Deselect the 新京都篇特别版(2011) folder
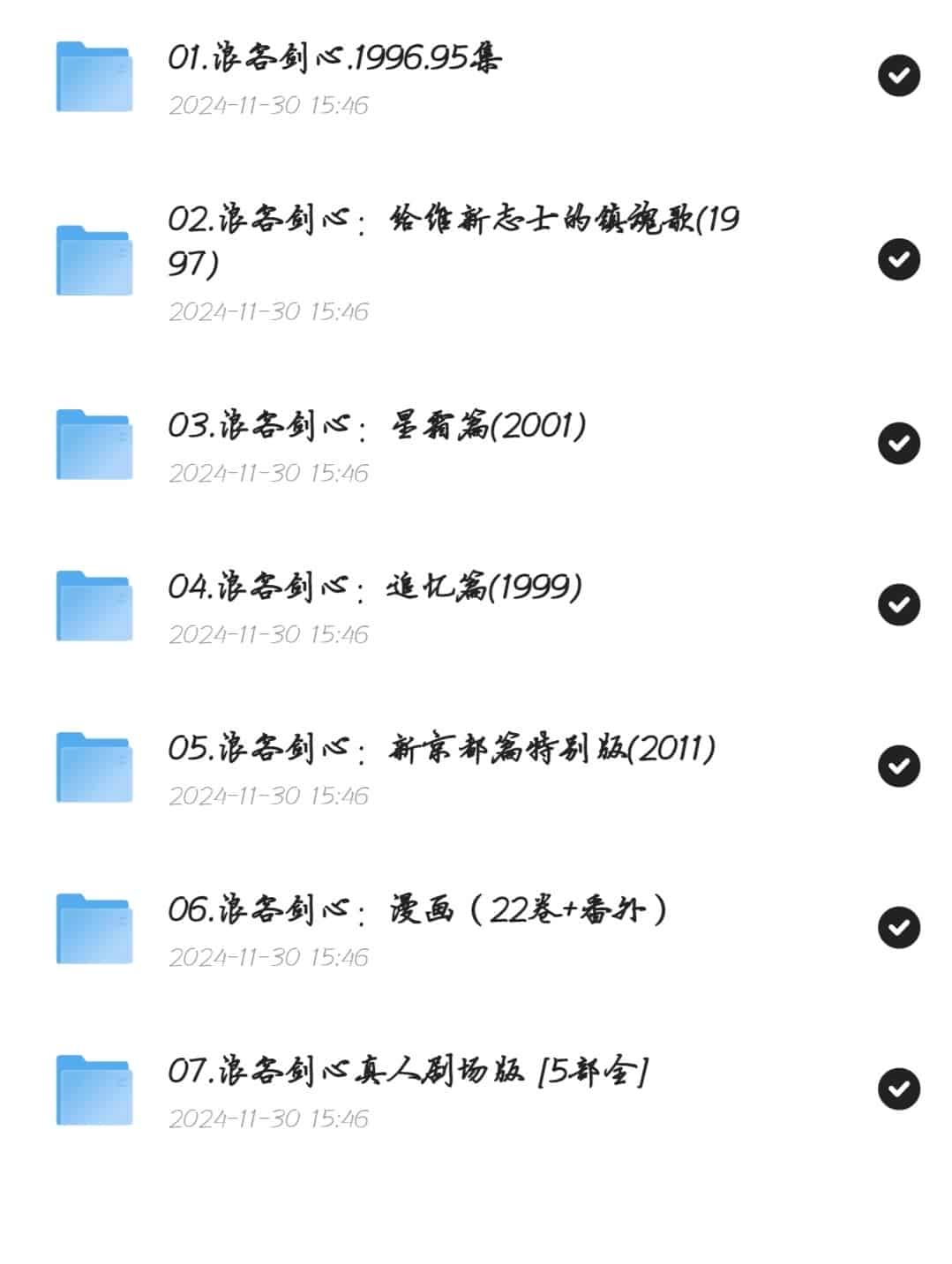Viewport: 952px width, 1264px height. (898, 766)
